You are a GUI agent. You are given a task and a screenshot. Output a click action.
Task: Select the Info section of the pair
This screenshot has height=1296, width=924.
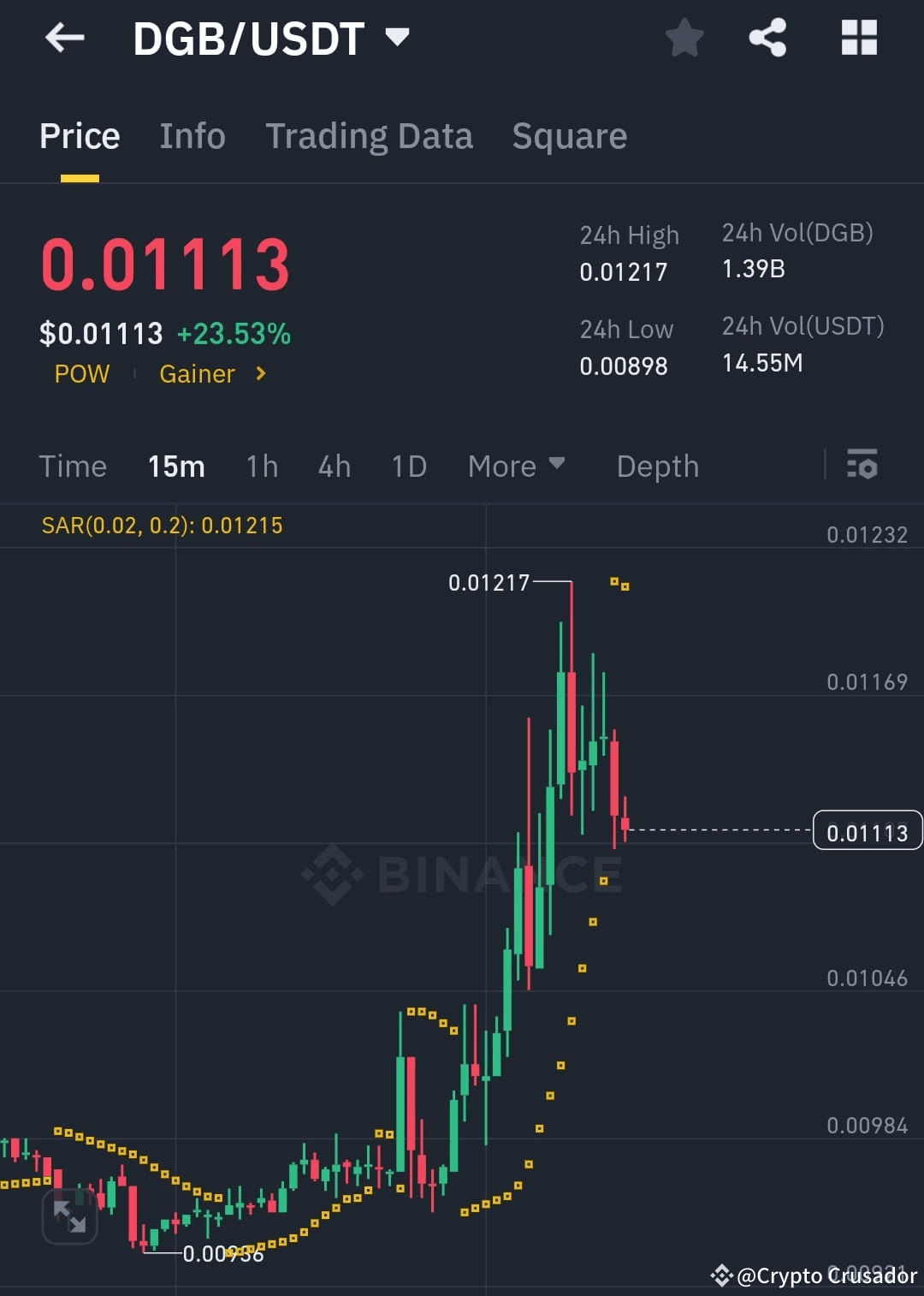pyautogui.click(x=192, y=135)
